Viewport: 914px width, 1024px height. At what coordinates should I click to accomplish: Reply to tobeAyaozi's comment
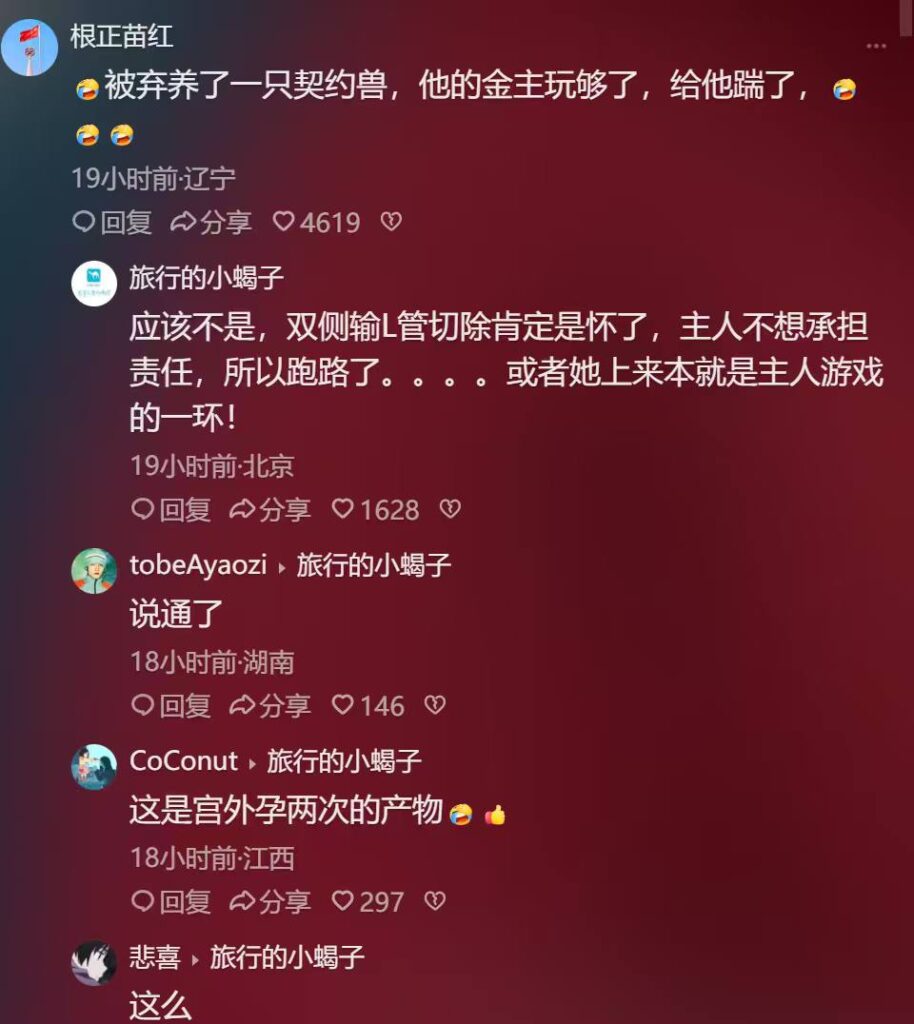click(171, 706)
